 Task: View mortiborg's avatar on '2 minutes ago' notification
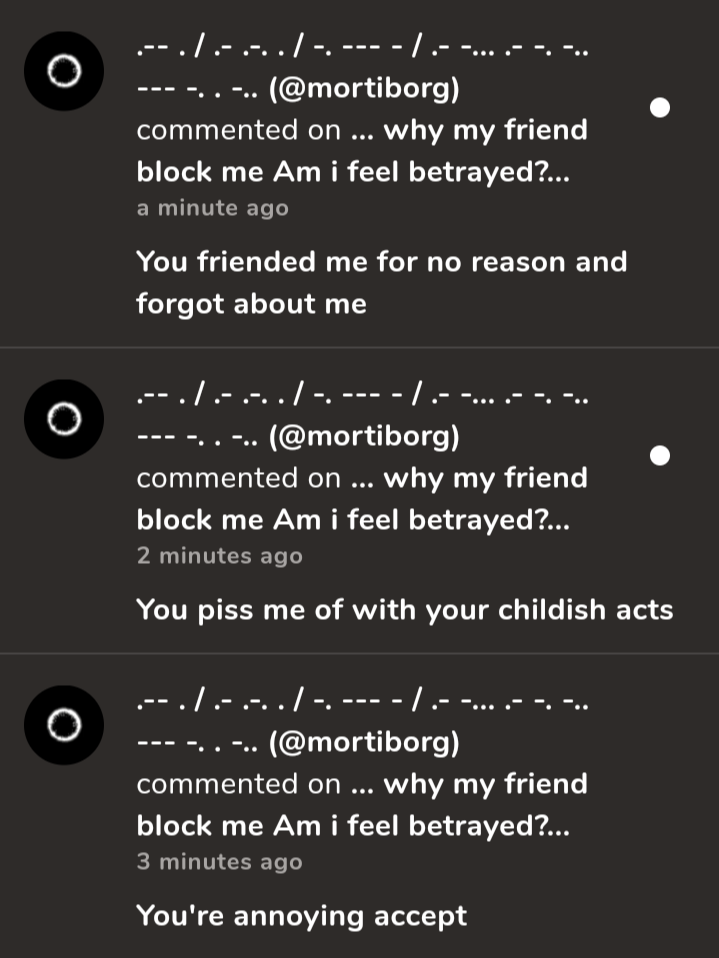[x=64, y=419]
